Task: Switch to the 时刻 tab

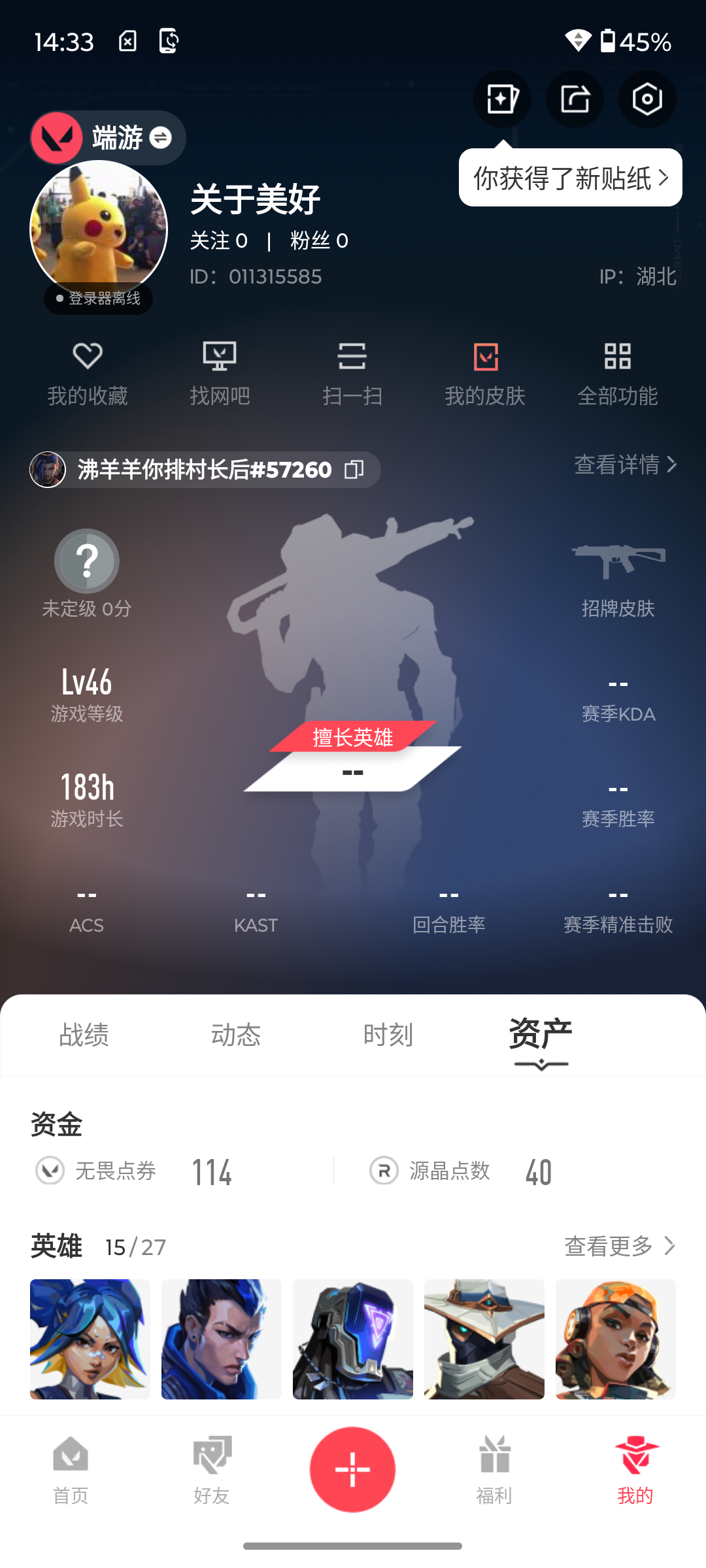Action: pos(388,1035)
